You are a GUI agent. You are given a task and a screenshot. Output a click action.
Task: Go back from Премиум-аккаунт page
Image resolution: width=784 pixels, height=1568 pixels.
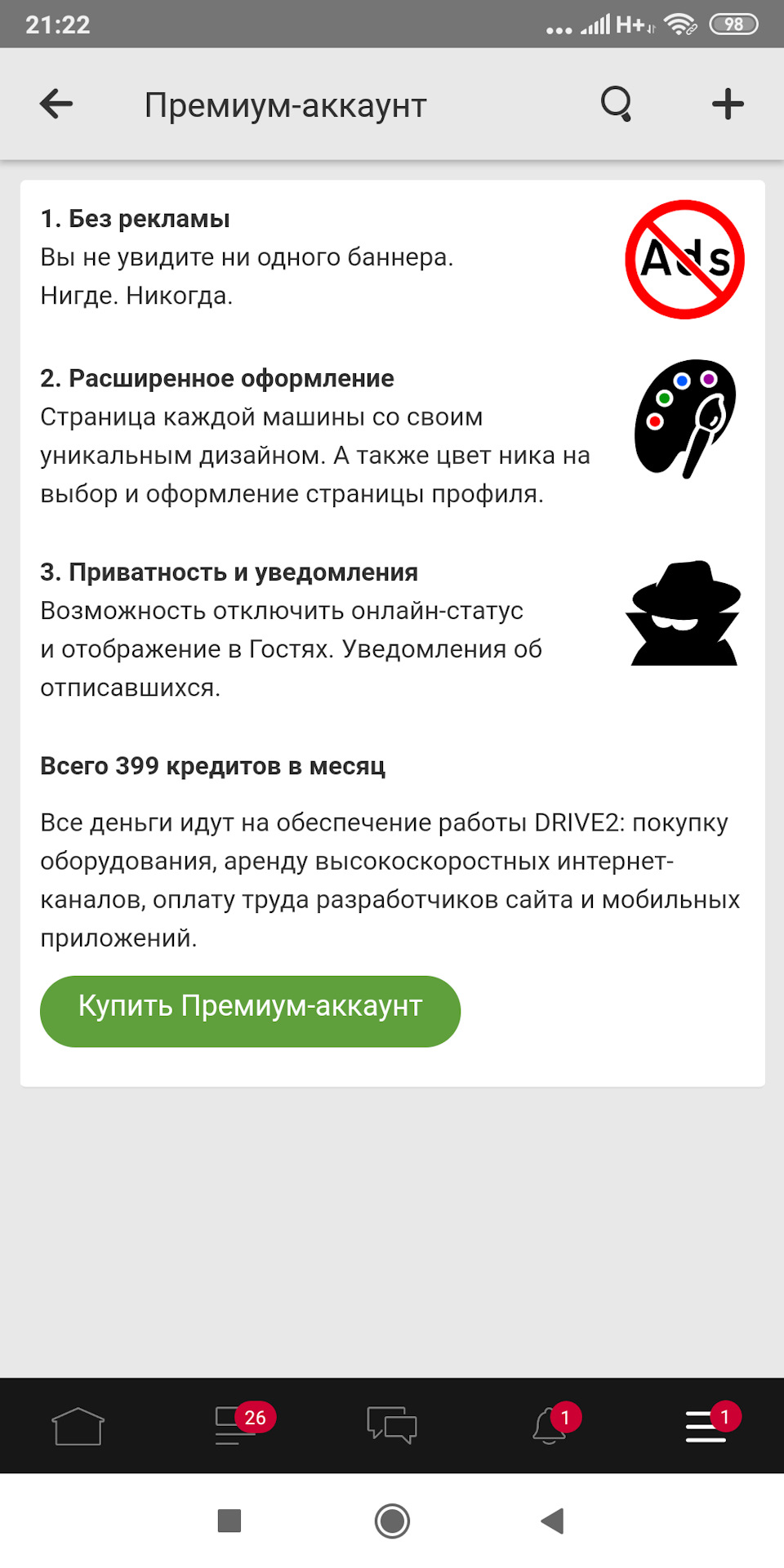56,105
